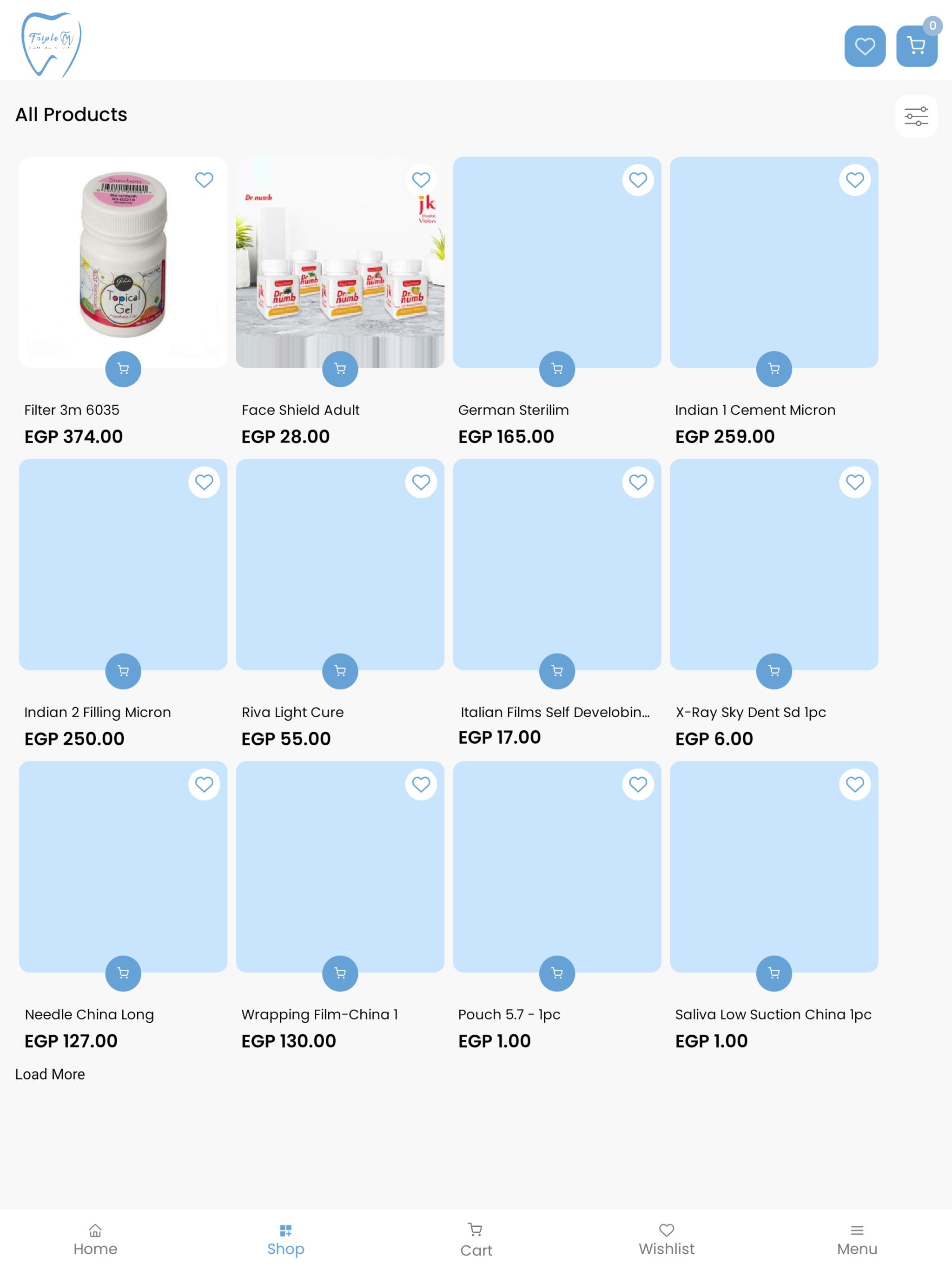Switch to the Cart tab

coord(476,1240)
